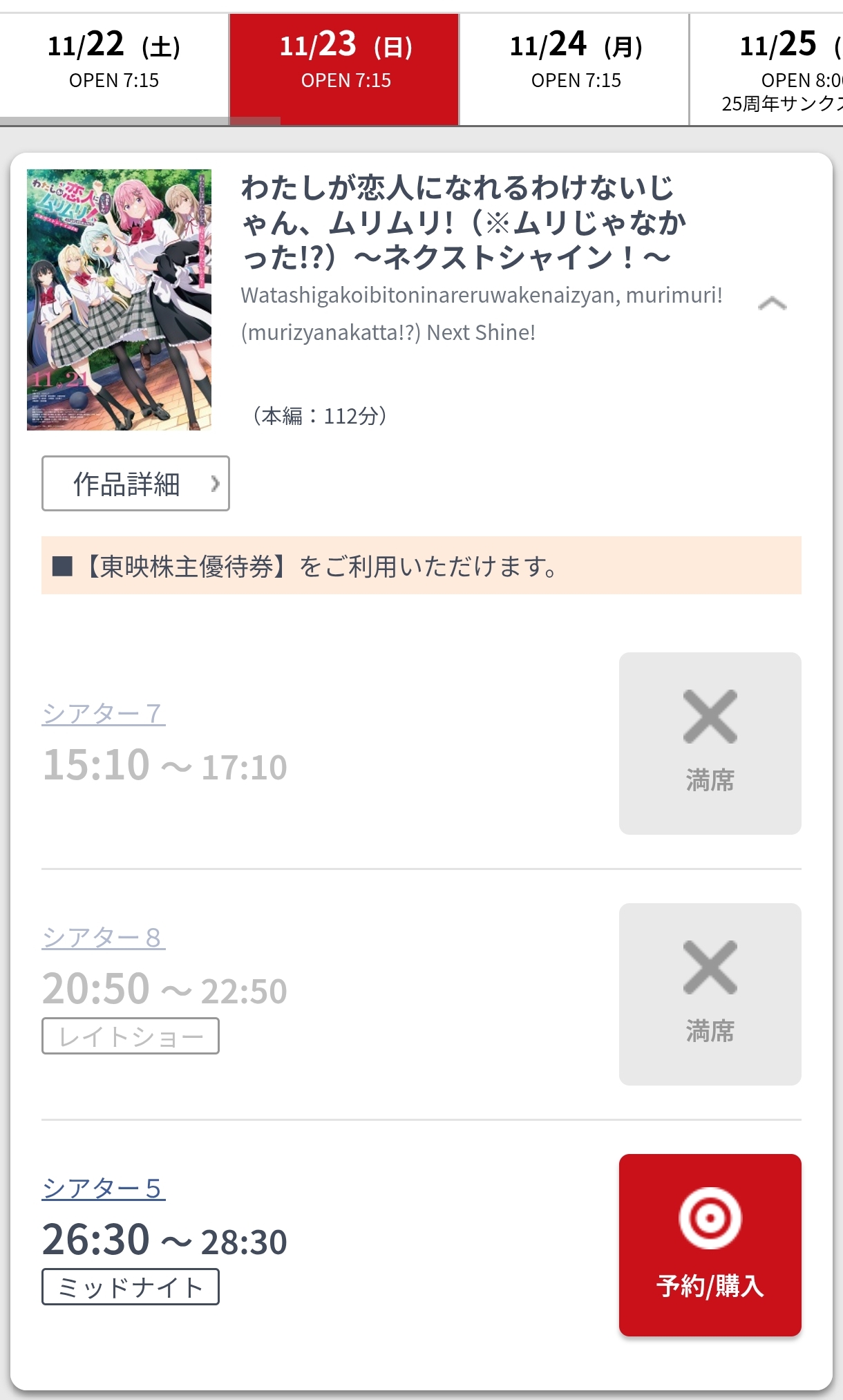View the シアター7 theater link
Viewport: 843px width, 1400px height.
(x=104, y=713)
